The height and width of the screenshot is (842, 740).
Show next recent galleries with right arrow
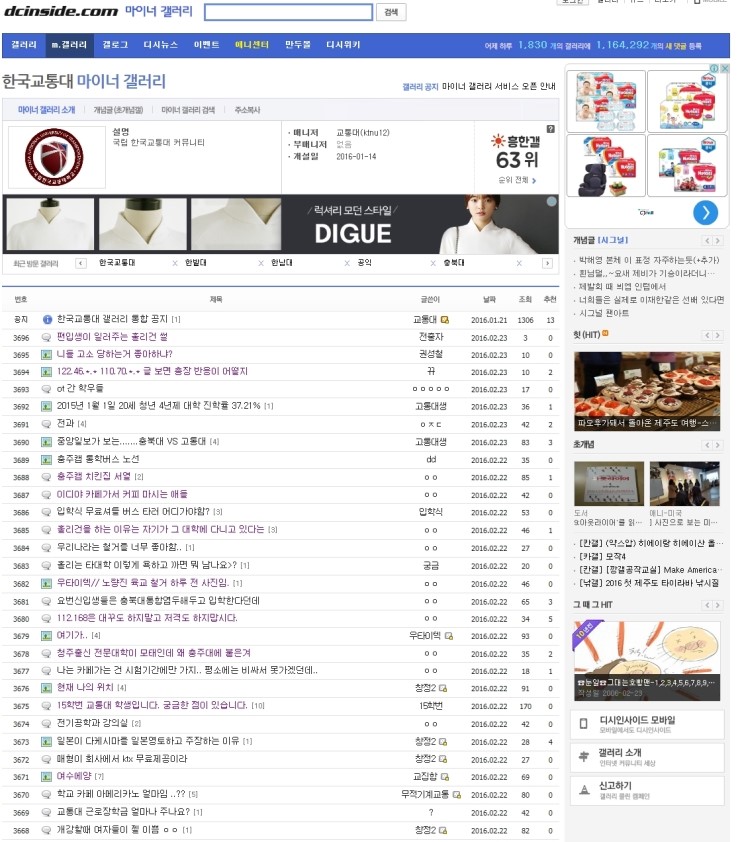[x=547, y=263]
